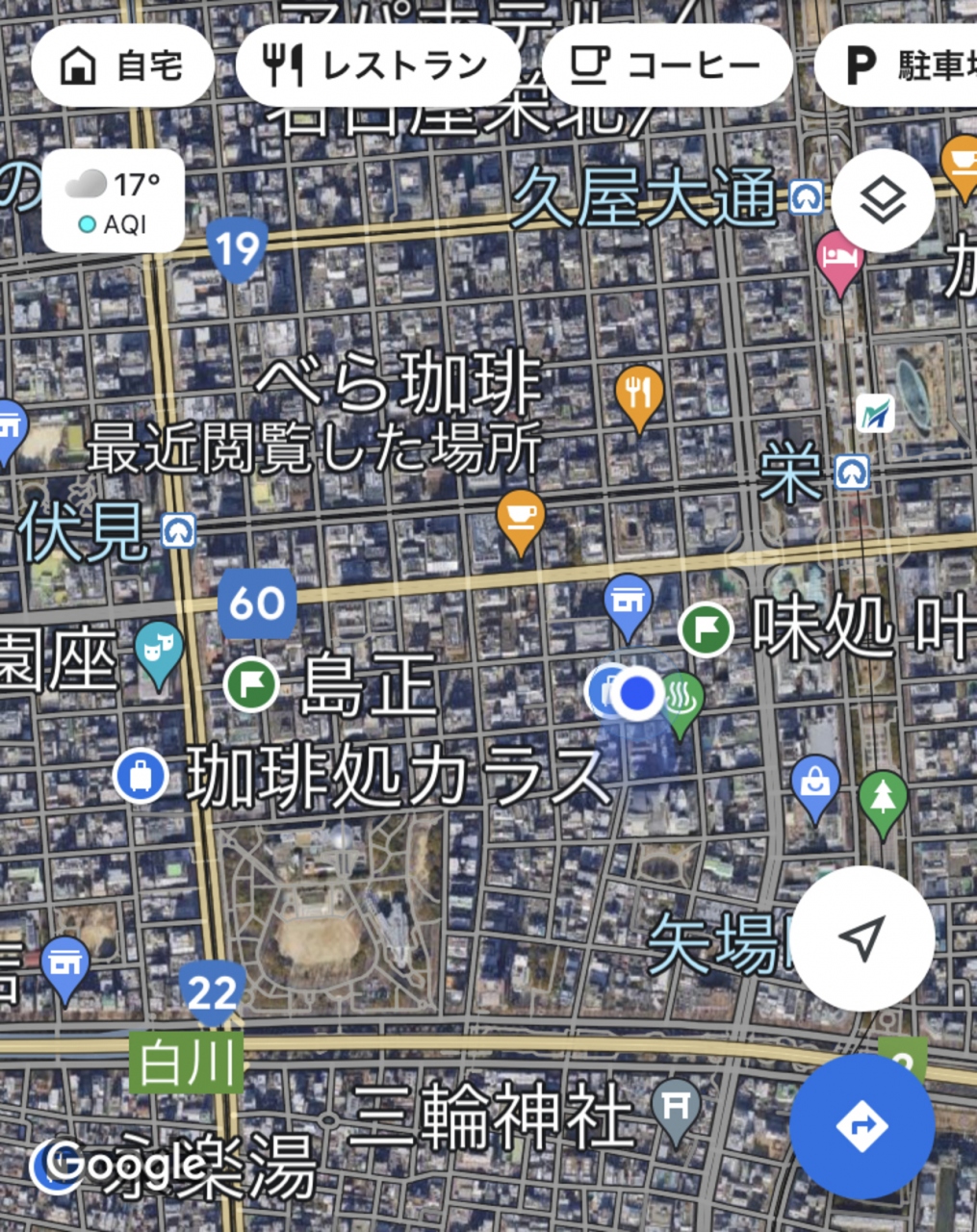977x1232 pixels.
Task: Open the 久屋大通 station icon
Action: point(806,197)
